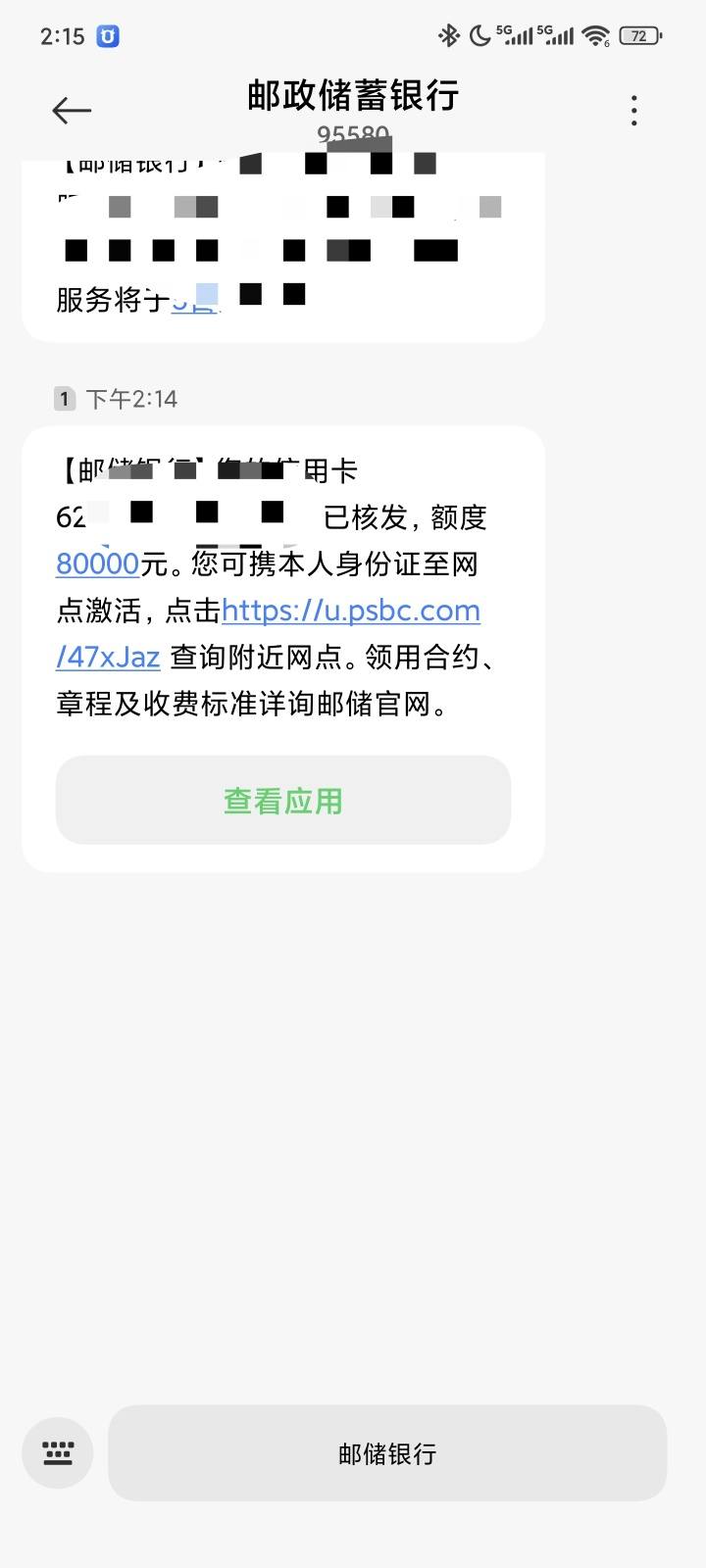Go back to the message list

tap(72, 111)
